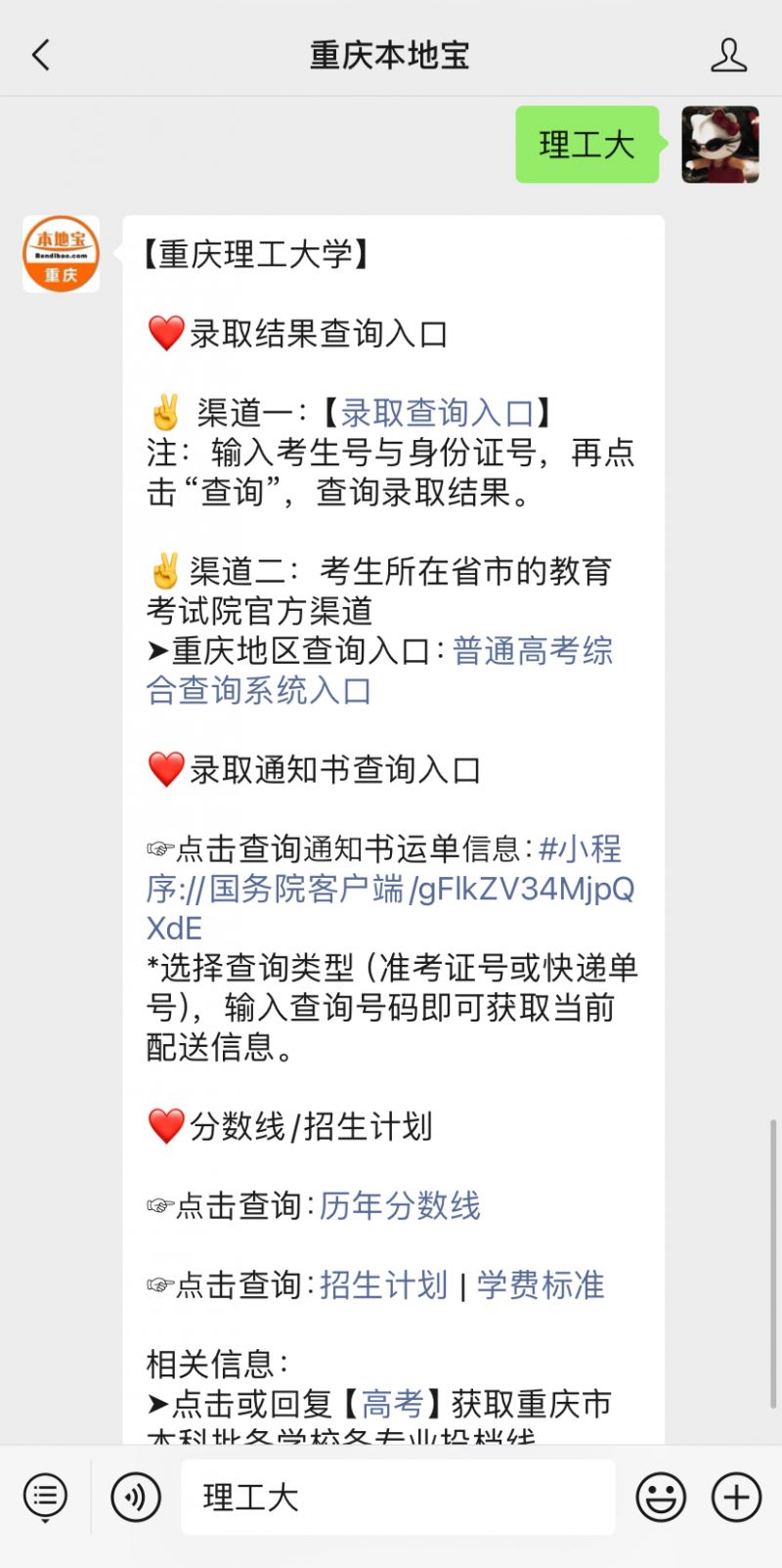Open the 历年分数线 link

pos(400,1205)
